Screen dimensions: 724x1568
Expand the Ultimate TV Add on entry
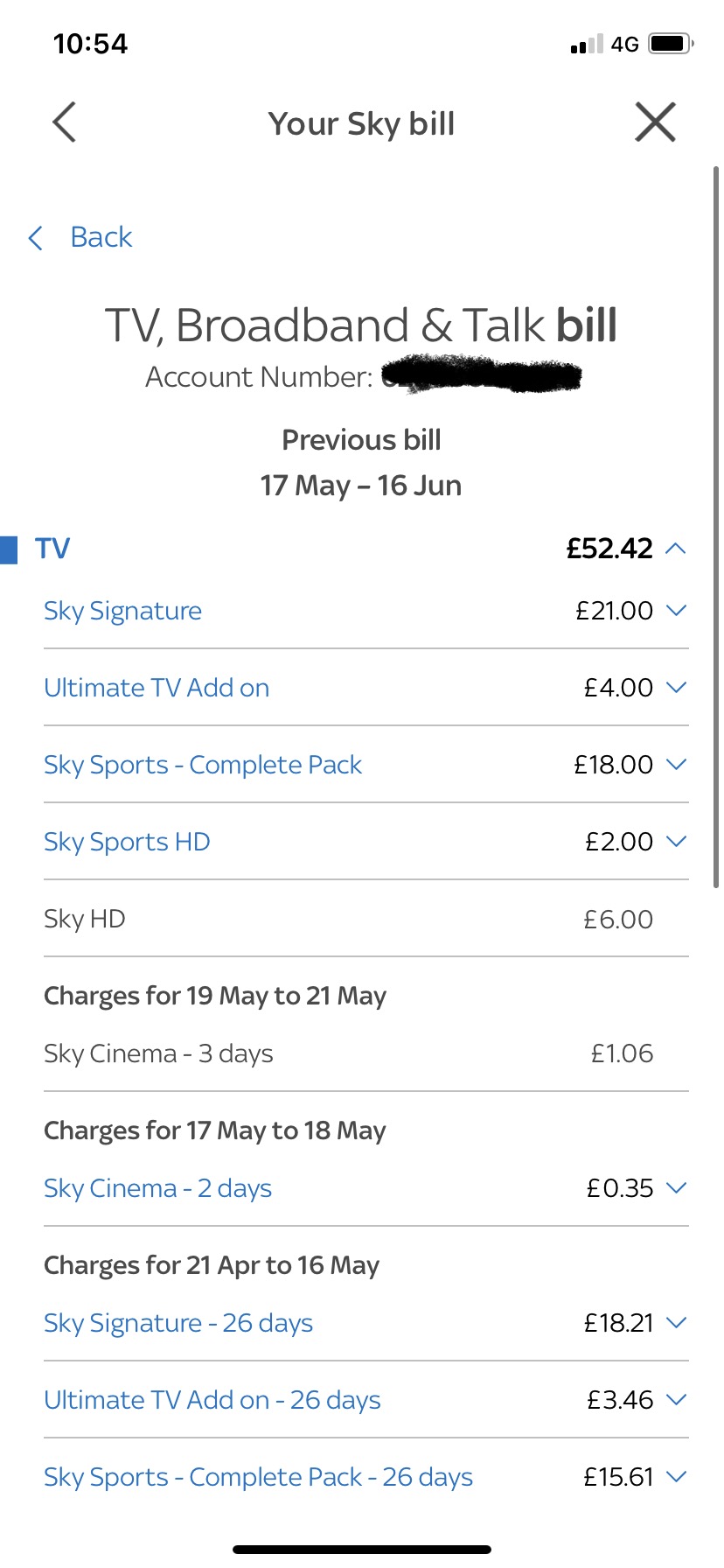click(675, 687)
